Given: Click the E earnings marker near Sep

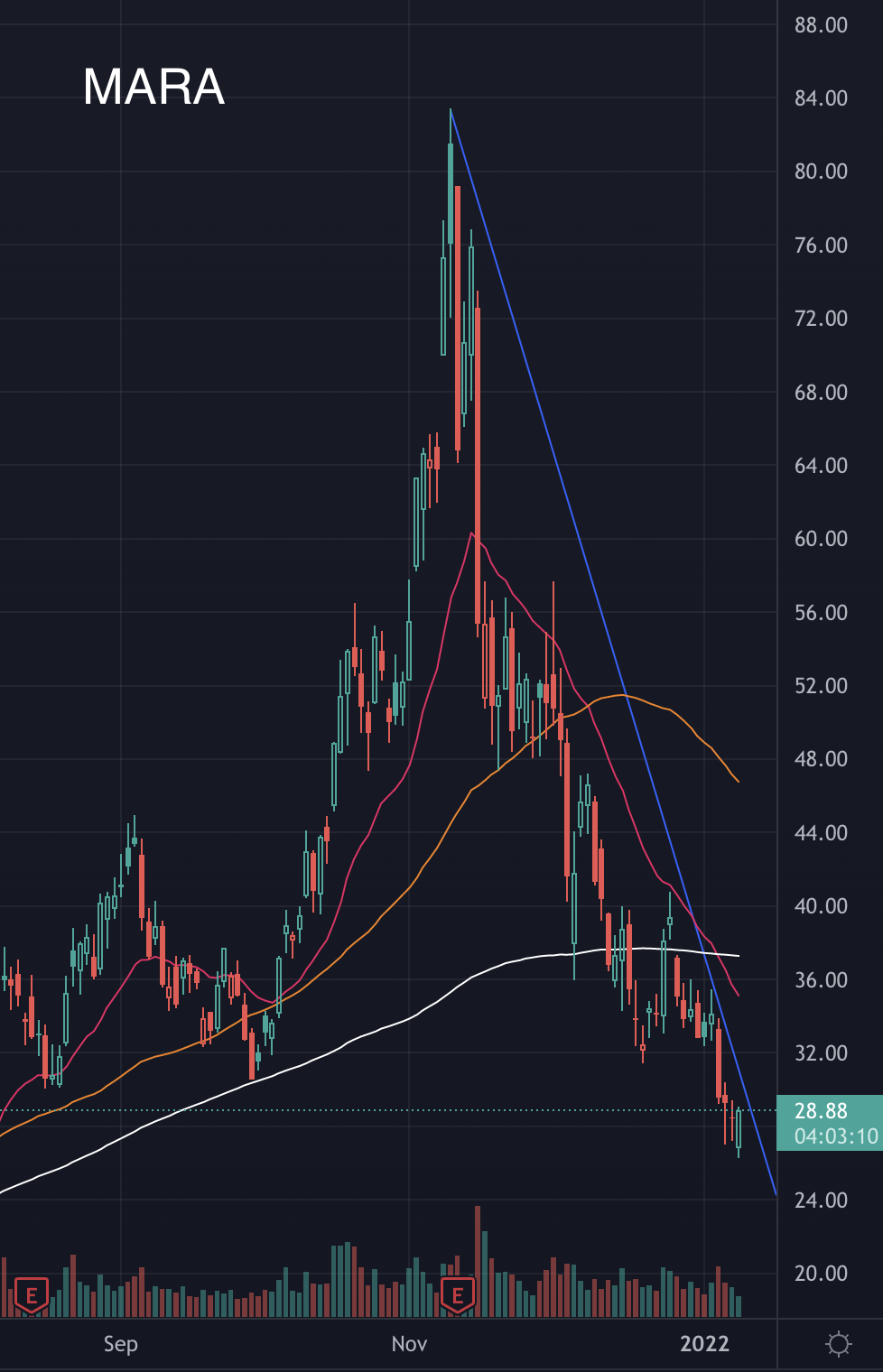Looking at the screenshot, I should point(33,1295).
